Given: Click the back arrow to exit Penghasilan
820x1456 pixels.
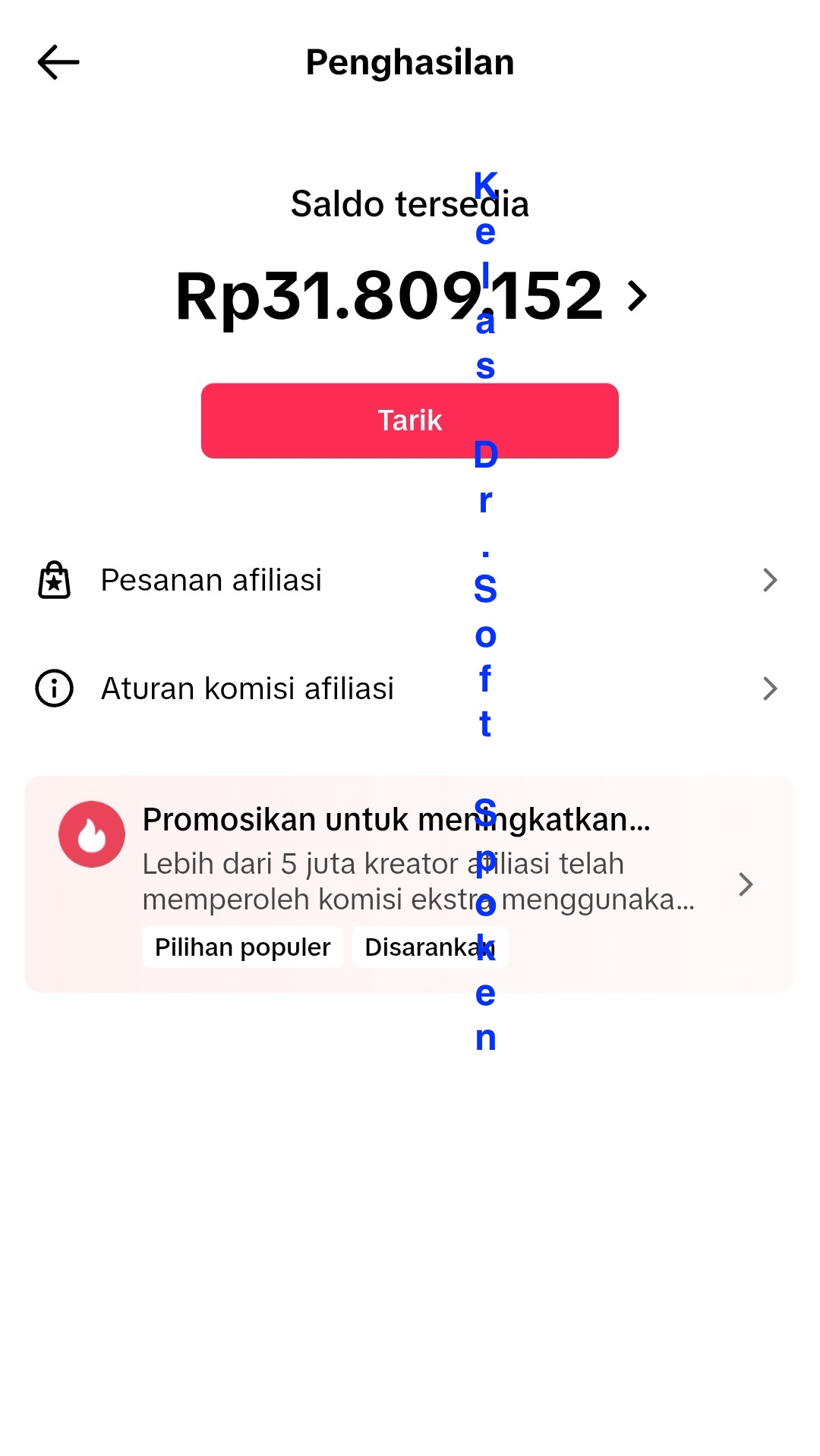Looking at the screenshot, I should (57, 63).
